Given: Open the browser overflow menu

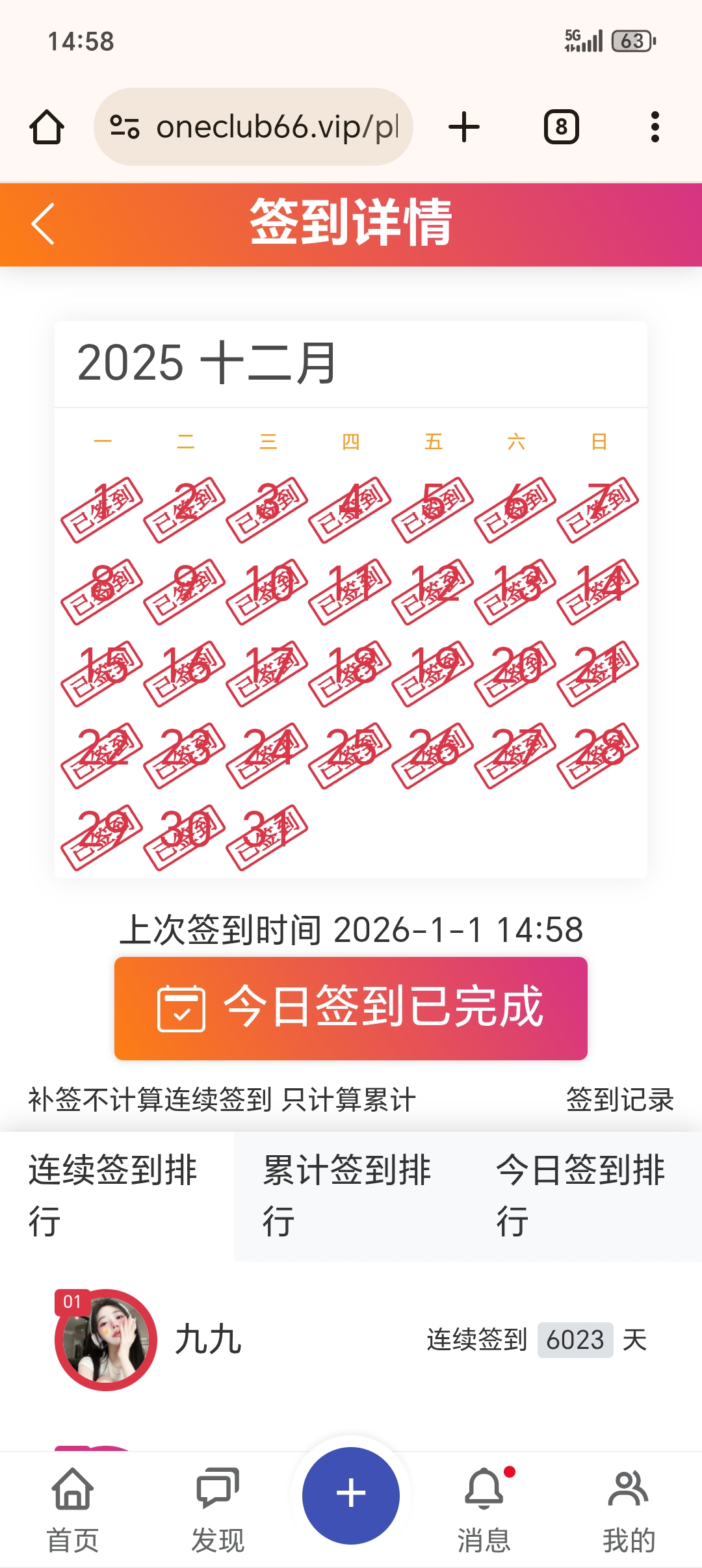Looking at the screenshot, I should pos(655,127).
